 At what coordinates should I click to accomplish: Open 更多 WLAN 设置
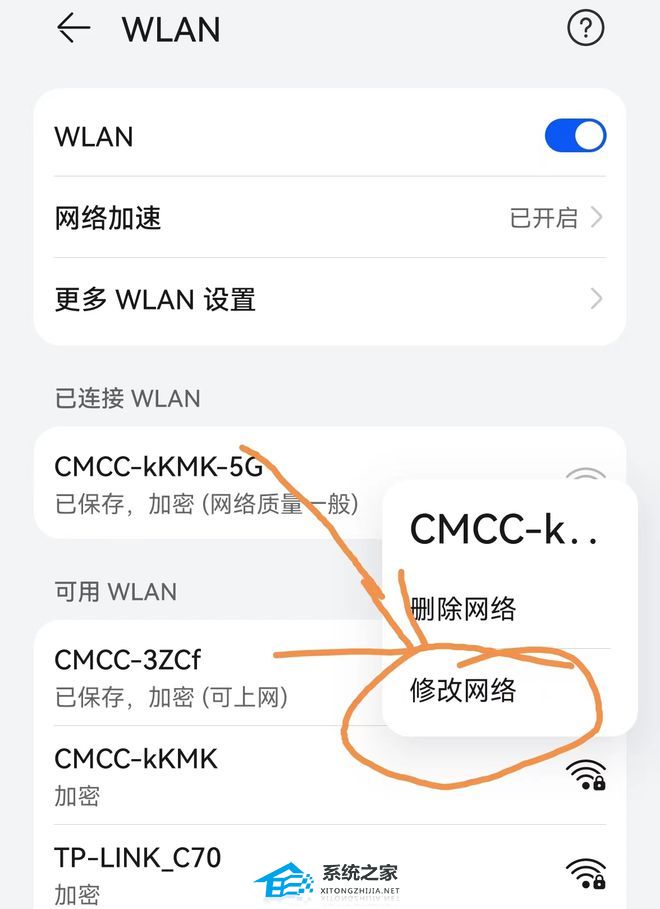point(328,299)
